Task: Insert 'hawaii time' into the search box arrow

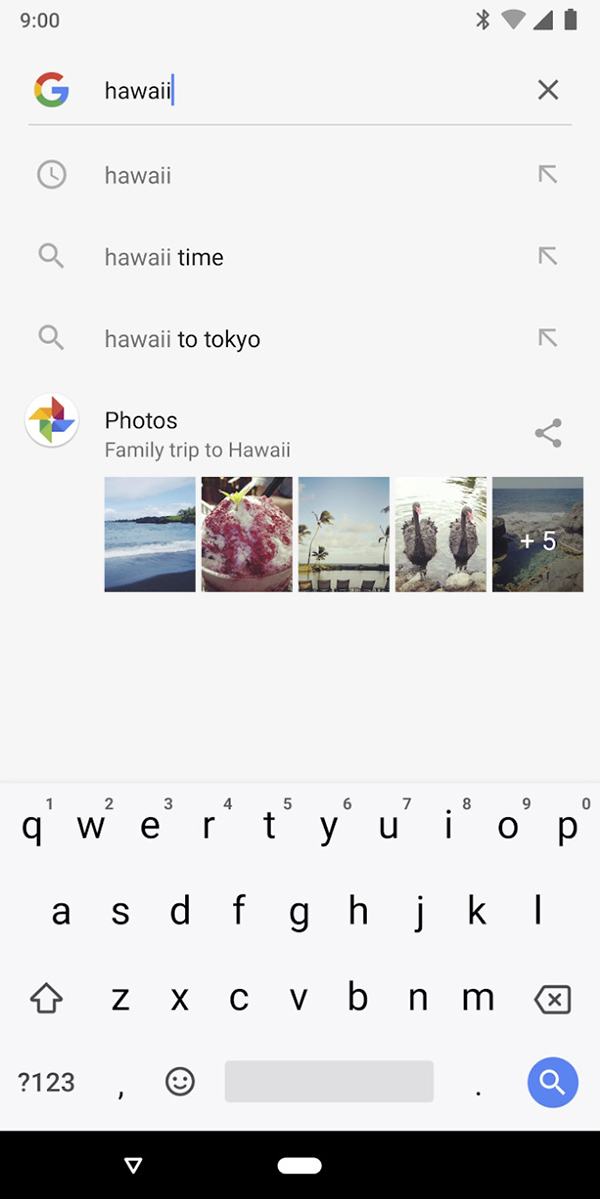Action: point(548,256)
